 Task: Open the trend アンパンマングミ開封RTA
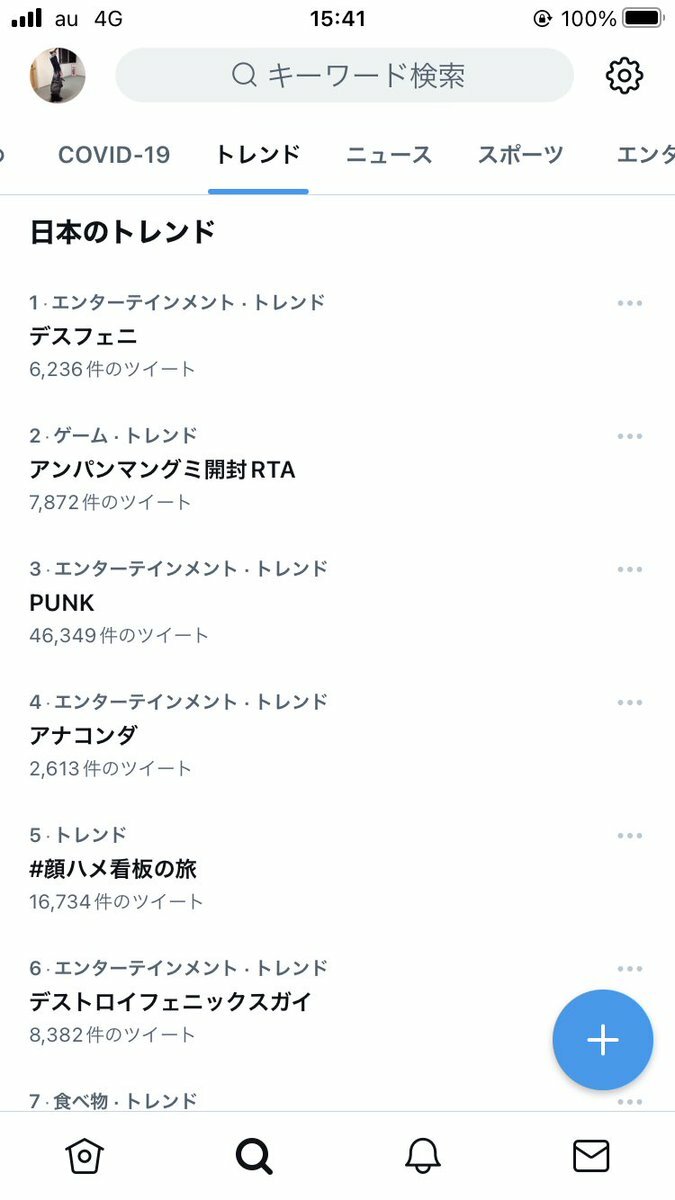pyautogui.click(x=162, y=469)
